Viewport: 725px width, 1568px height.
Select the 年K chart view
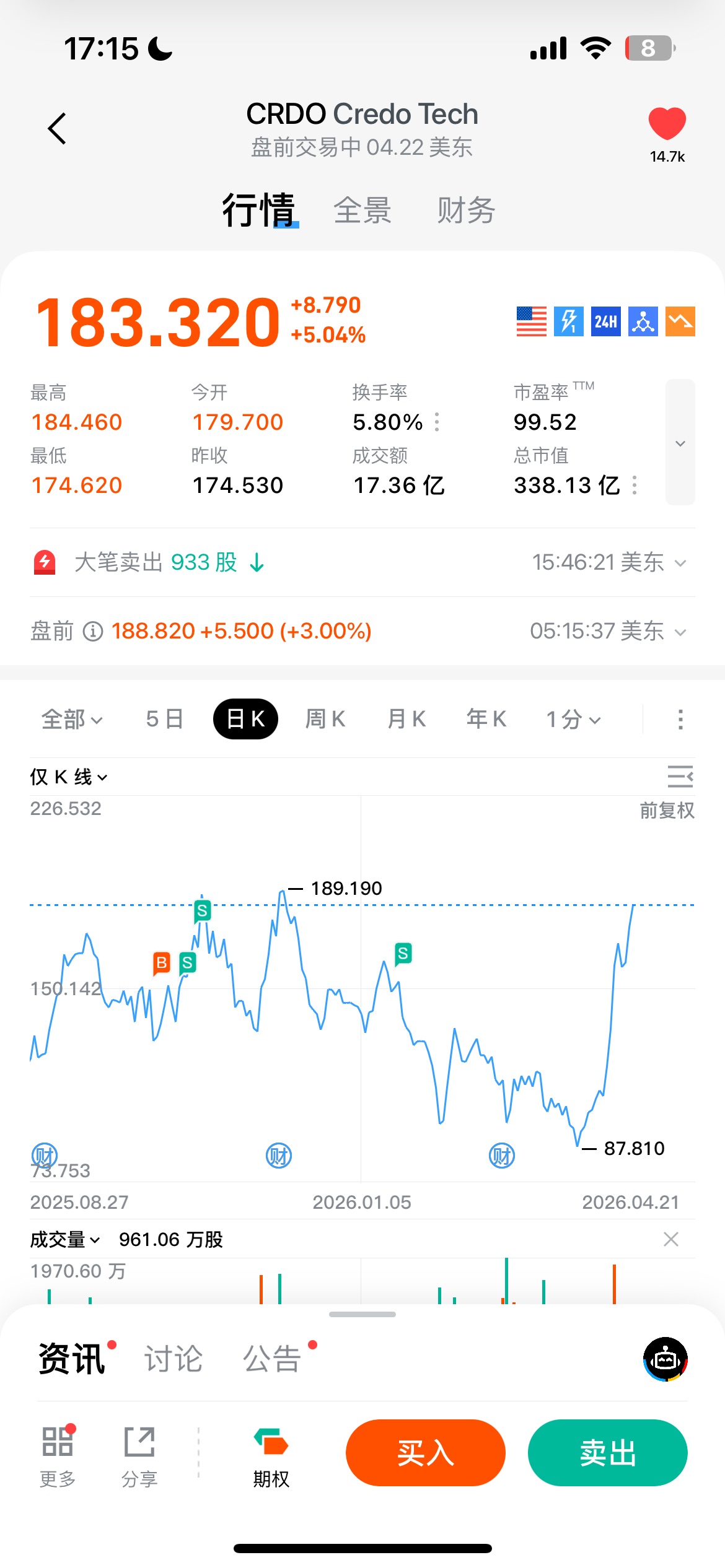(486, 719)
